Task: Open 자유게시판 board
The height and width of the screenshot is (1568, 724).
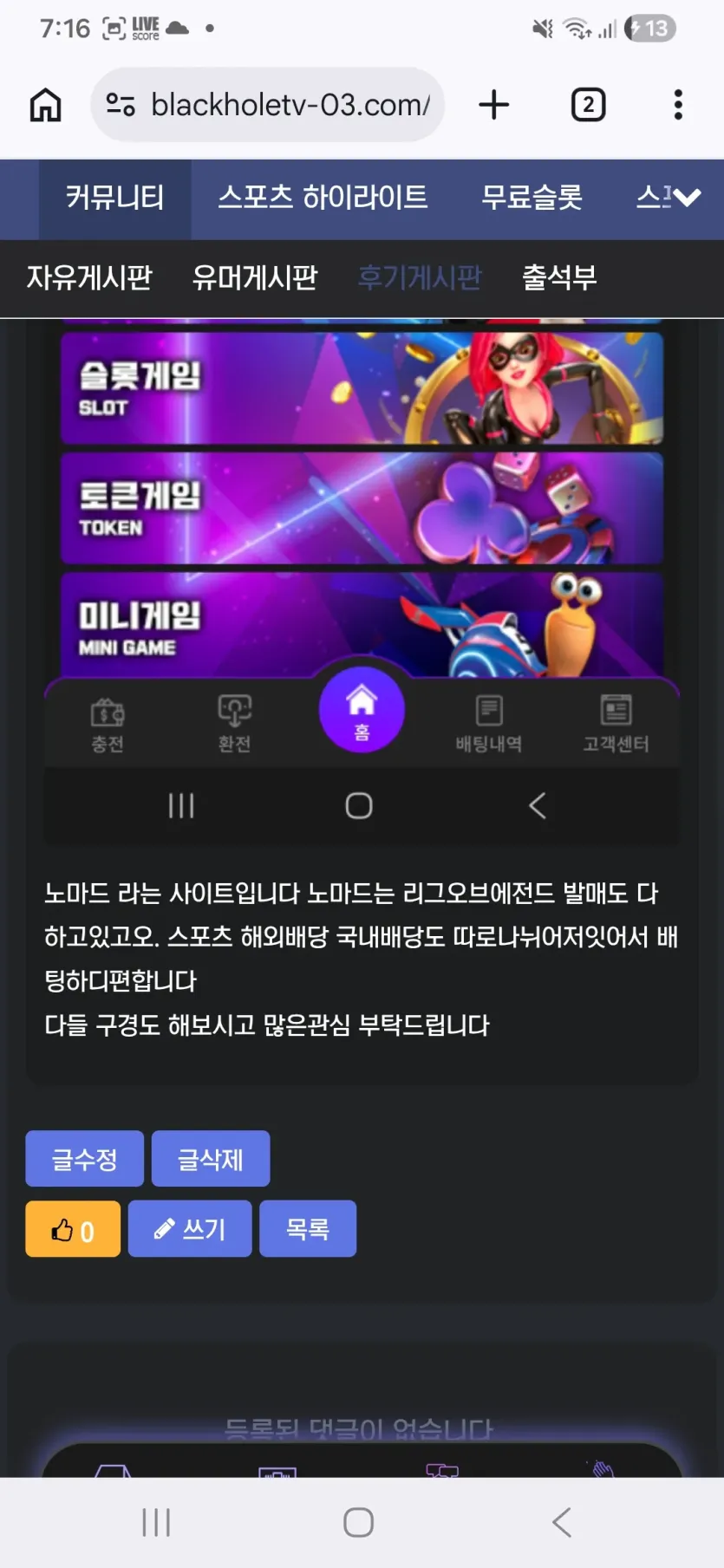Action: tap(89, 278)
